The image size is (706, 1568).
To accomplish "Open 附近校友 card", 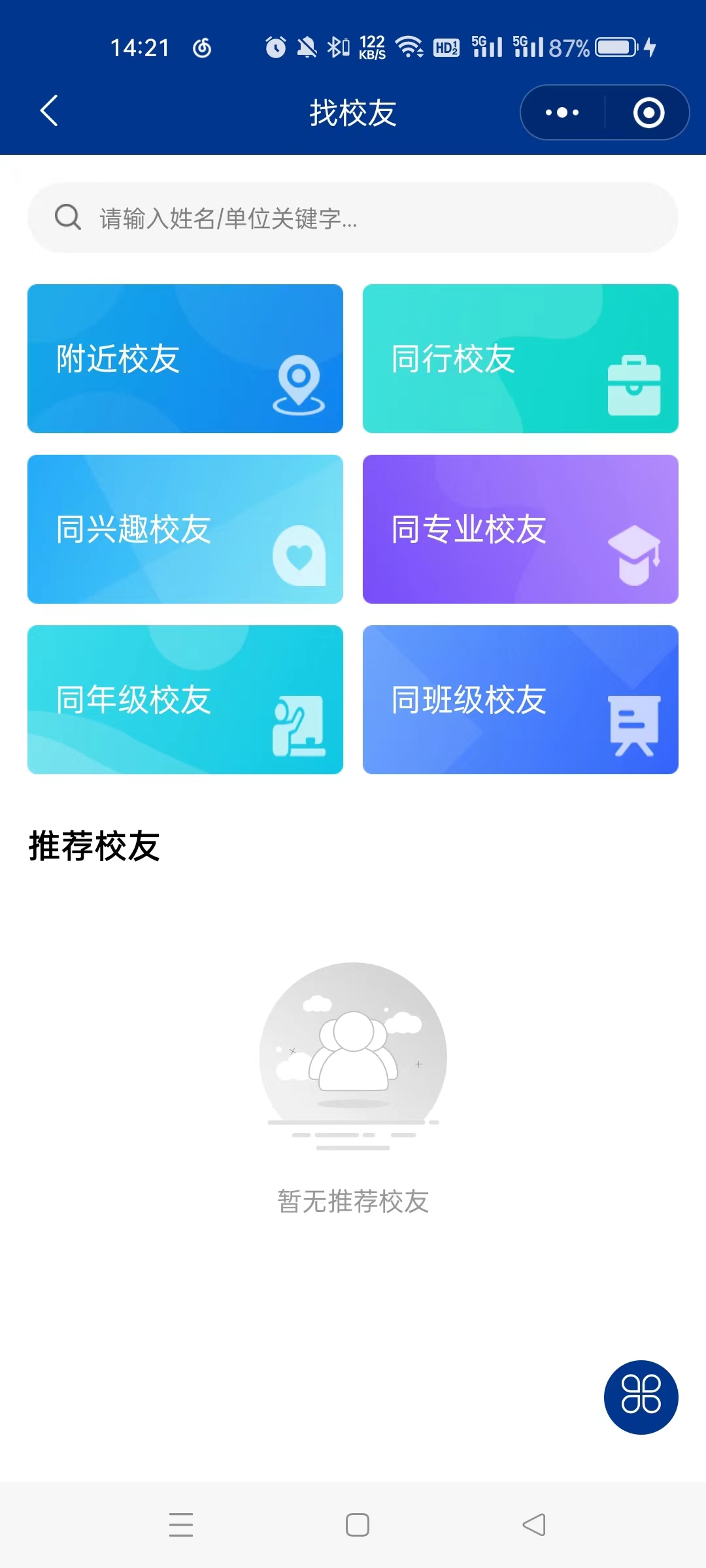I will tap(185, 359).
